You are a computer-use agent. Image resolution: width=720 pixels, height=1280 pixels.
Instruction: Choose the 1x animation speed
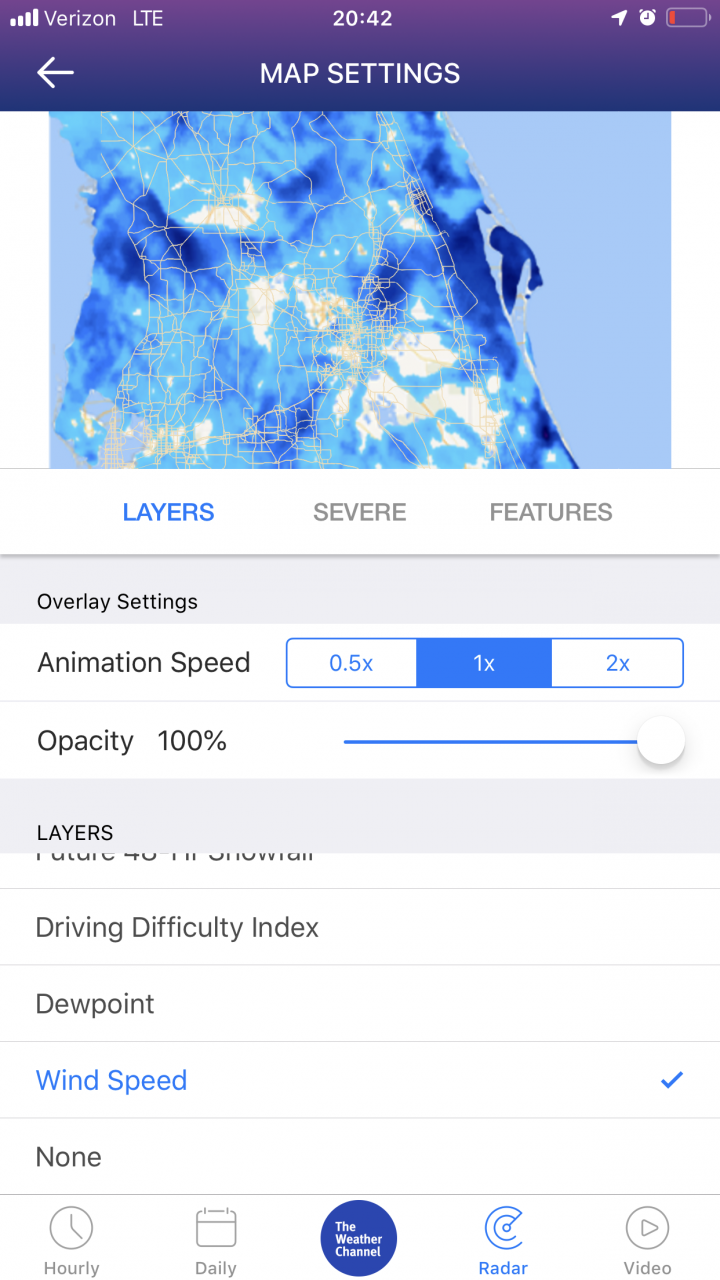click(484, 663)
